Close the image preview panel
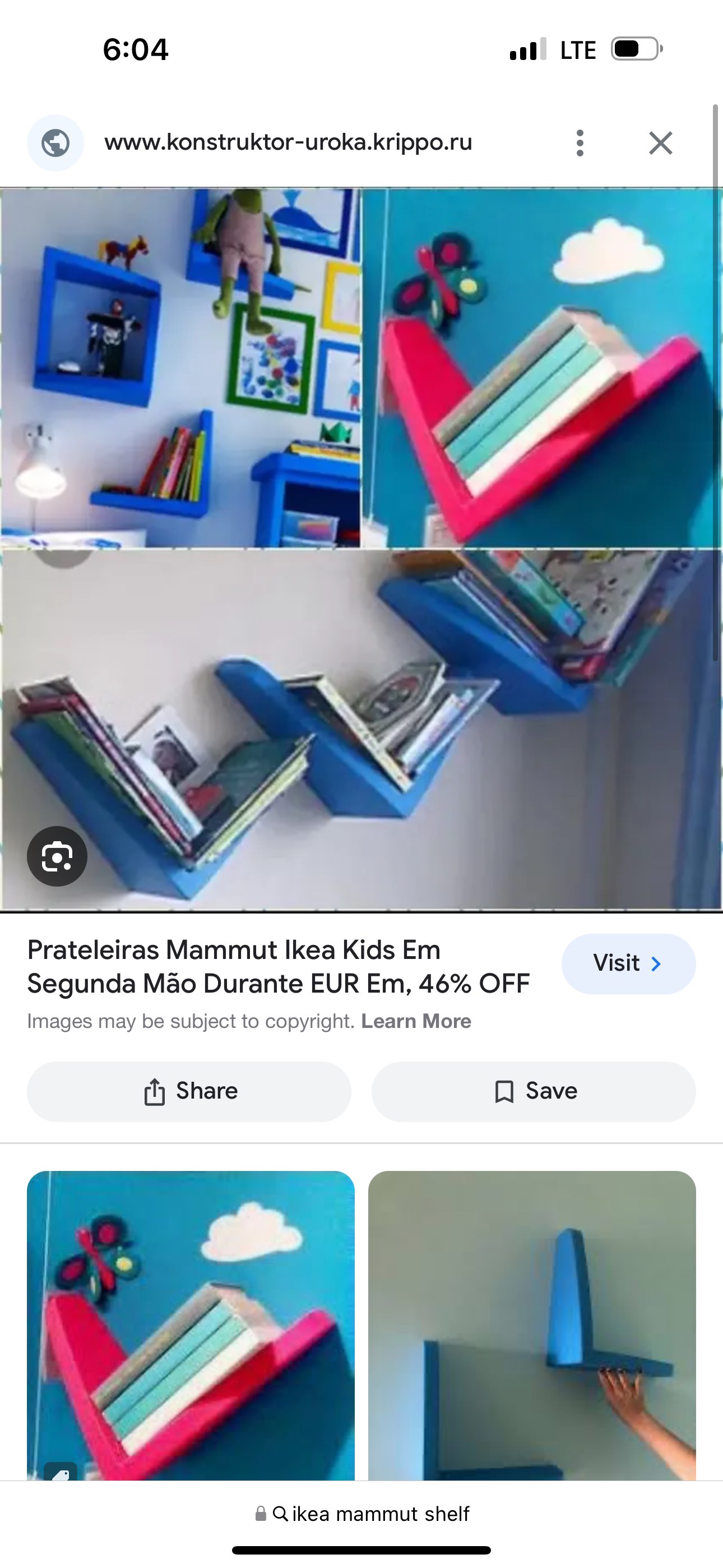The height and width of the screenshot is (1568, 723). pos(661,143)
